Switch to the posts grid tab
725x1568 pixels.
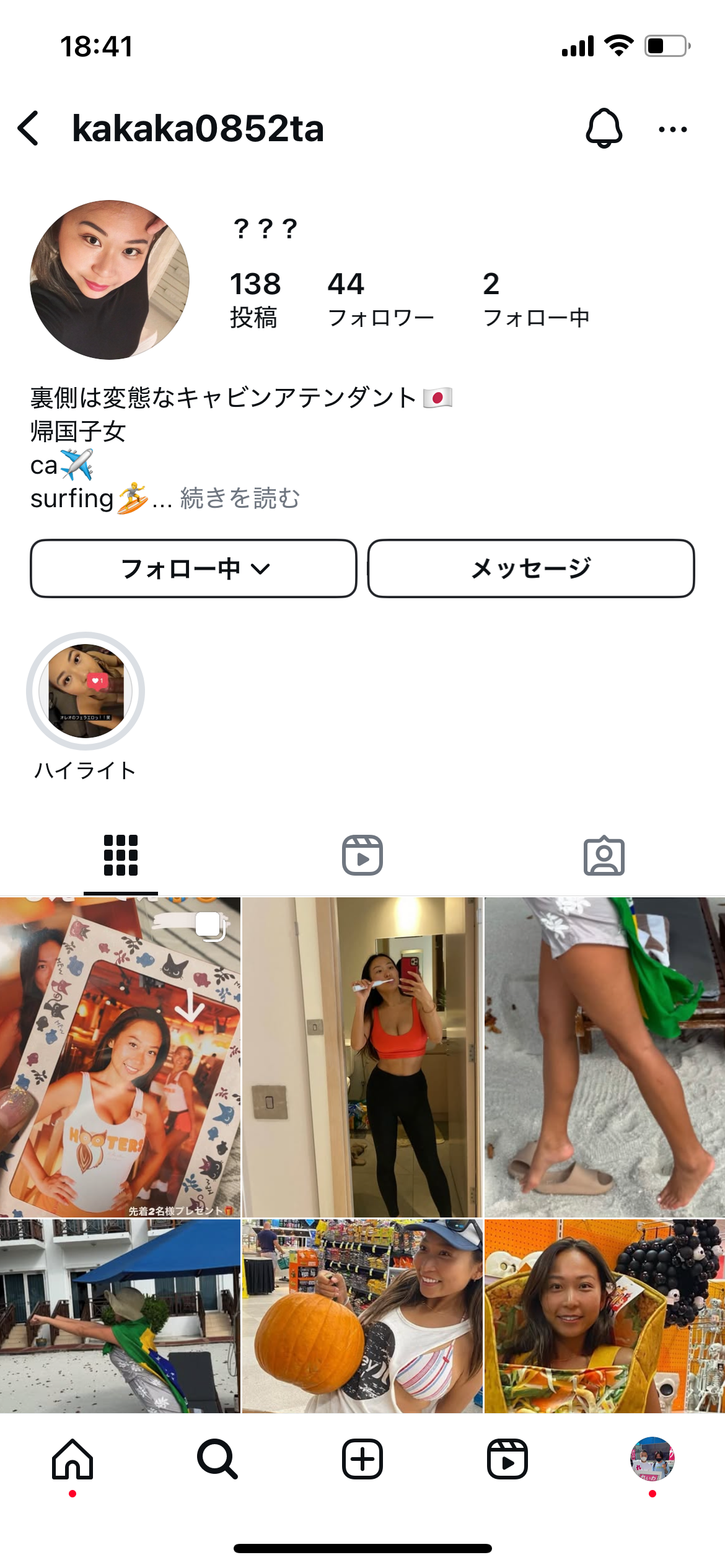click(x=121, y=855)
